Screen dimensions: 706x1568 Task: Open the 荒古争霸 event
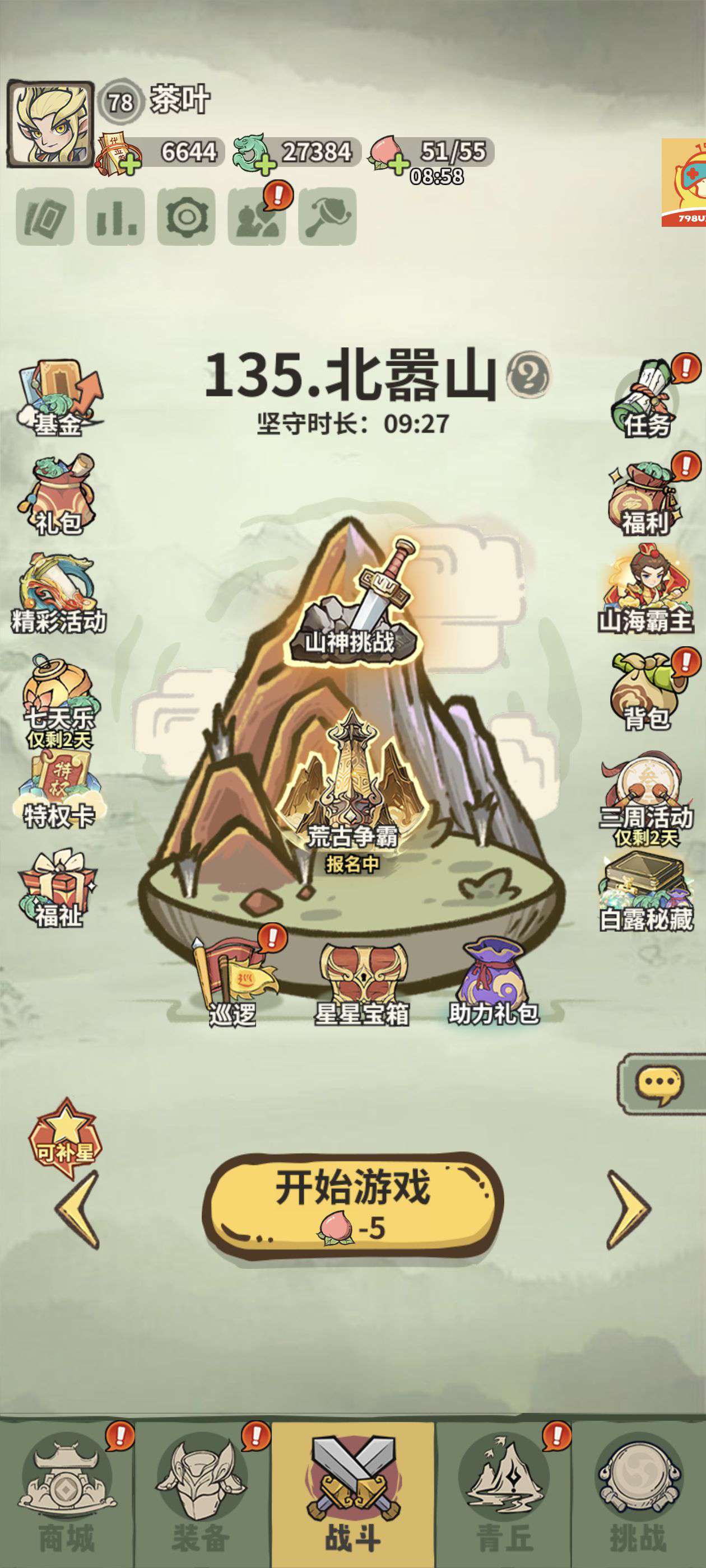tap(352, 791)
